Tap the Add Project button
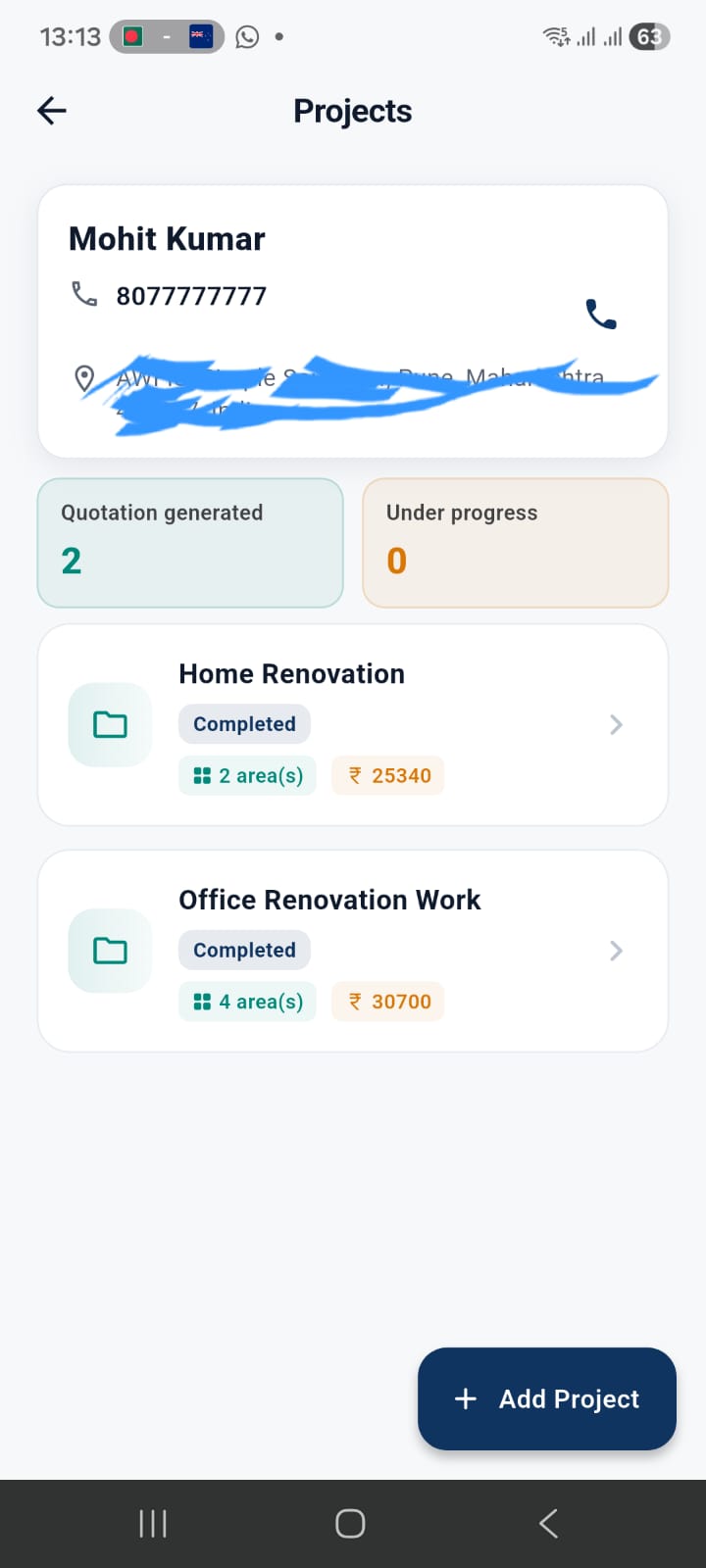This screenshot has height=1568, width=706. [x=546, y=1398]
